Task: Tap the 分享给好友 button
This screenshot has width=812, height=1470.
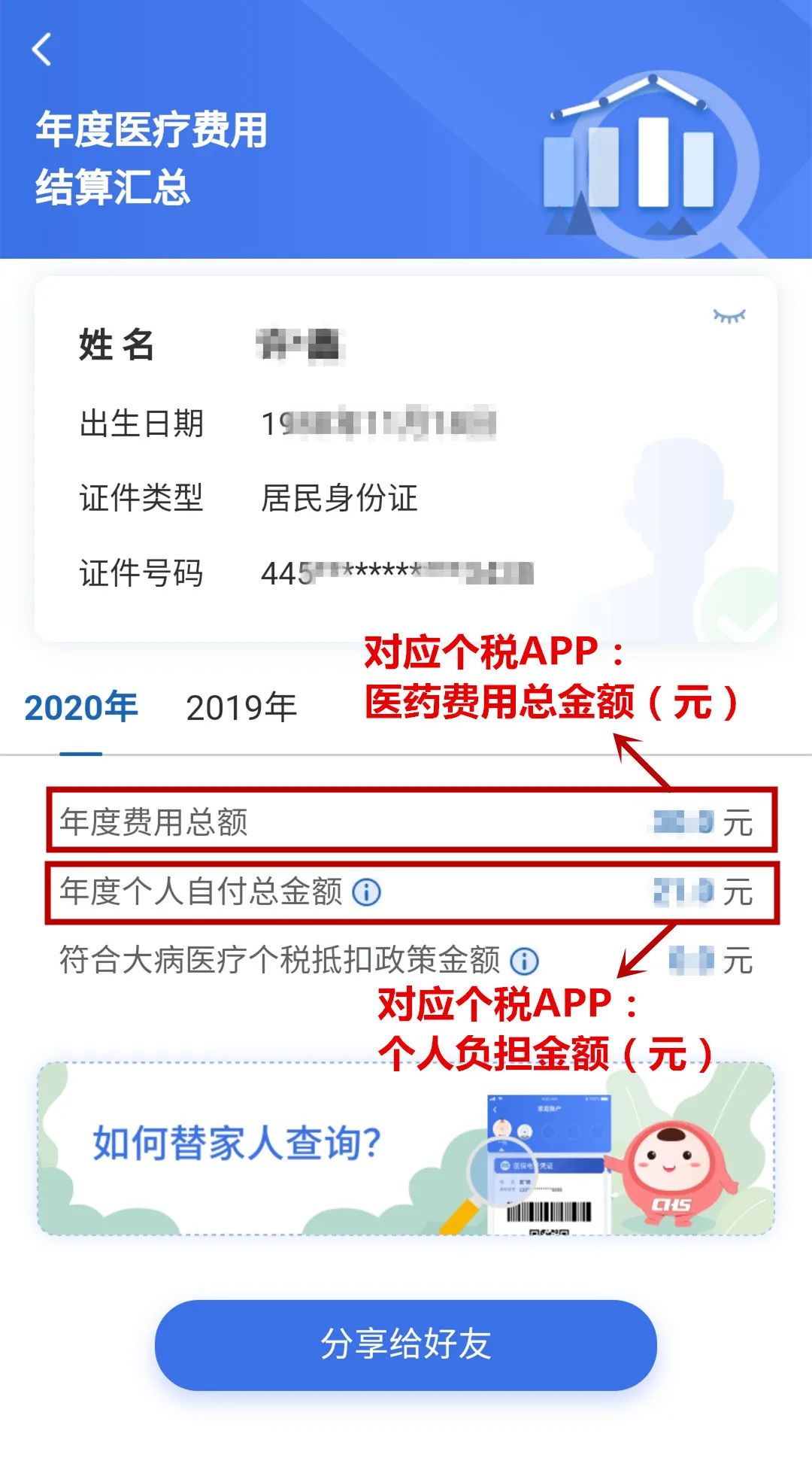Action: tap(406, 1344)
